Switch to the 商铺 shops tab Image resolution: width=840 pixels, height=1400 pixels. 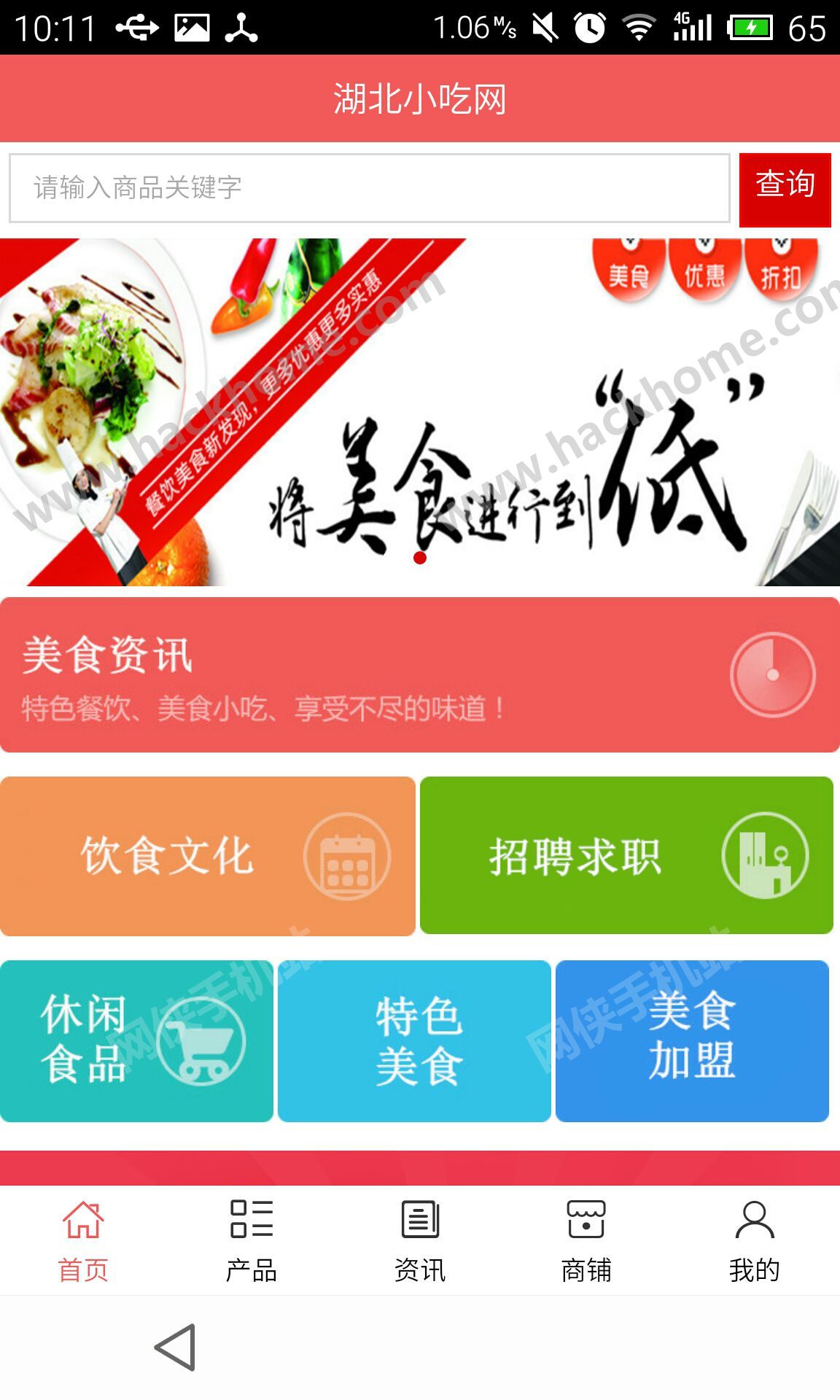pos(586,1241)
